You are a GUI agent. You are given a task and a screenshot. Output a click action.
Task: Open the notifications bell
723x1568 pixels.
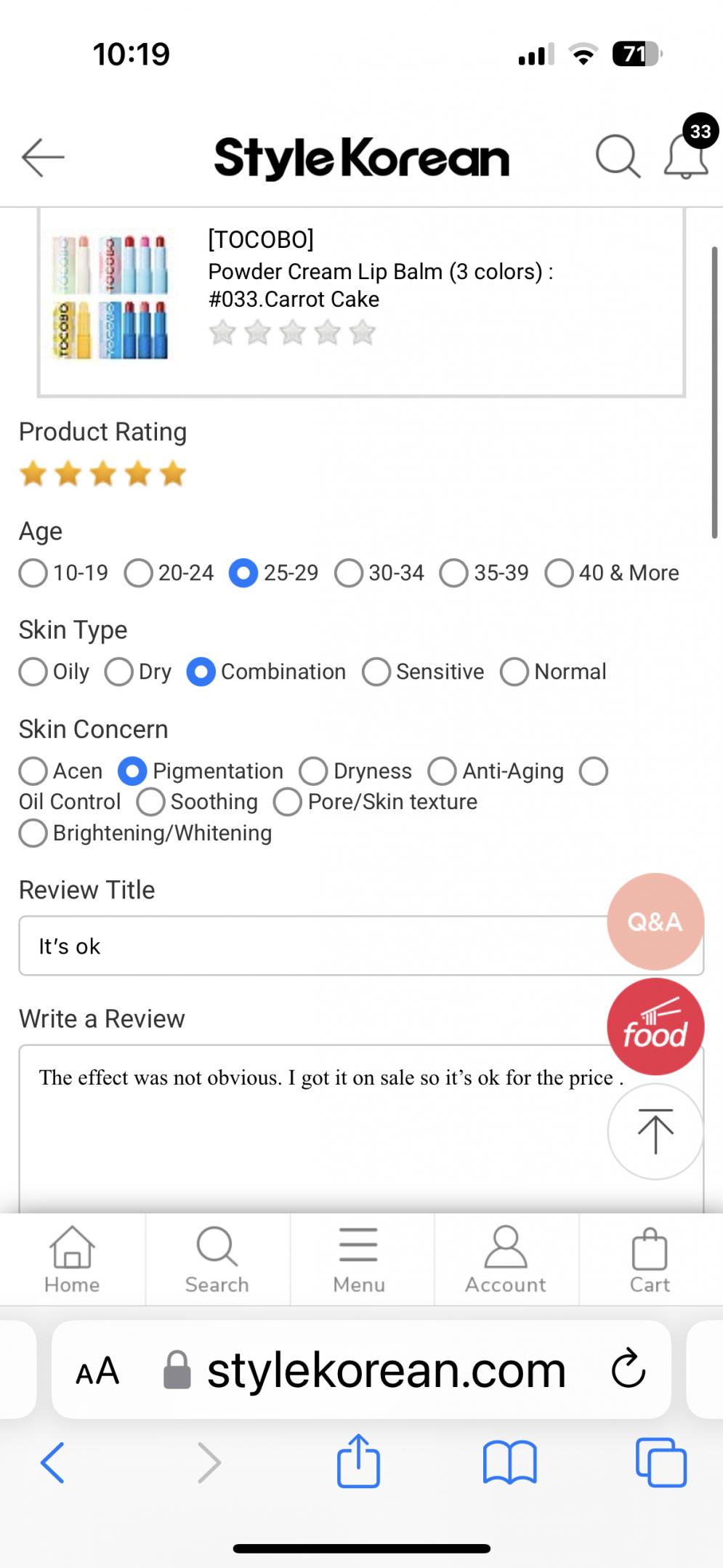685,156
